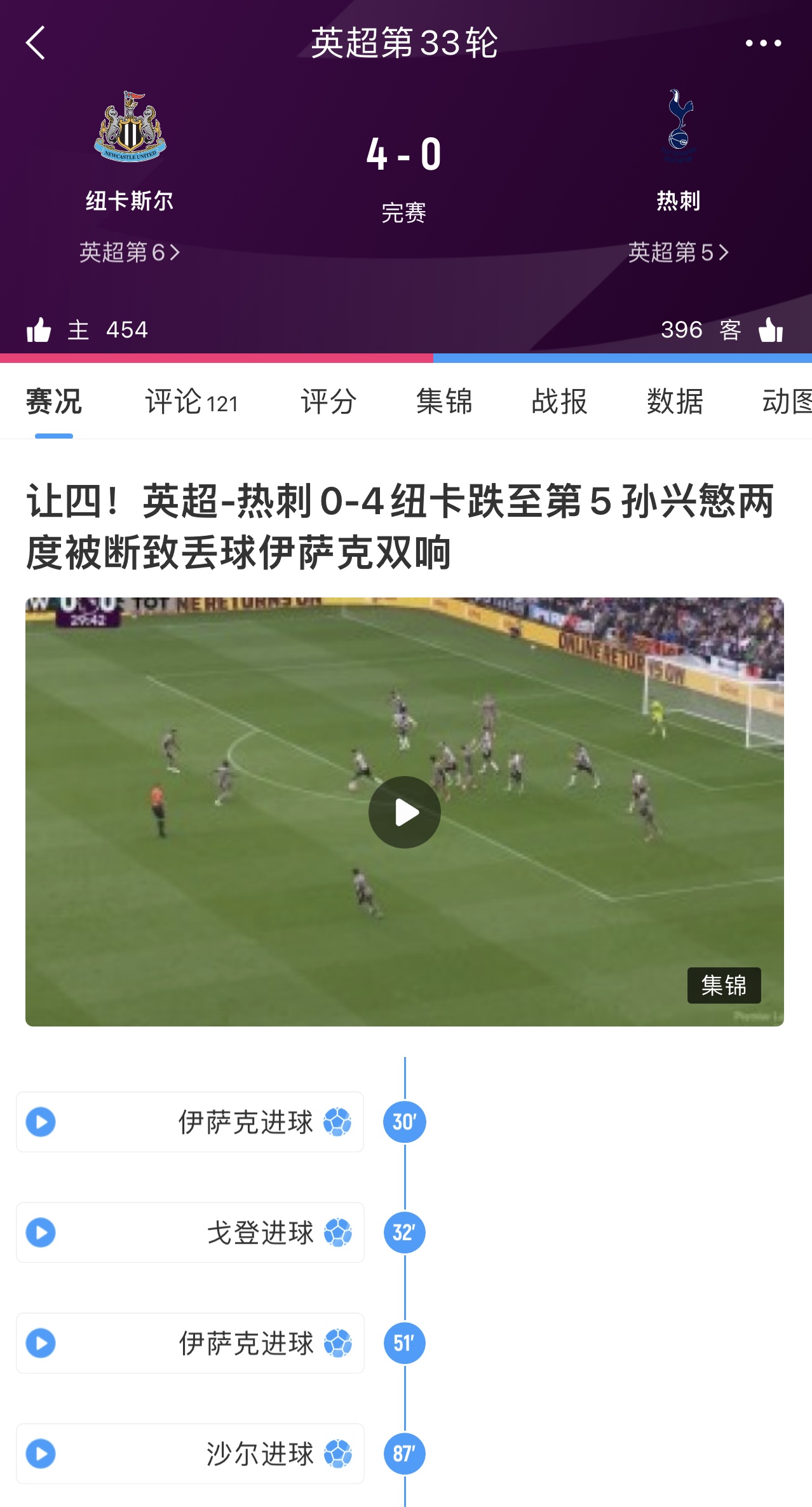Play the 87' 沙尔进球 clip
The image size is (812, 1507).
(x=41, y=1454)
